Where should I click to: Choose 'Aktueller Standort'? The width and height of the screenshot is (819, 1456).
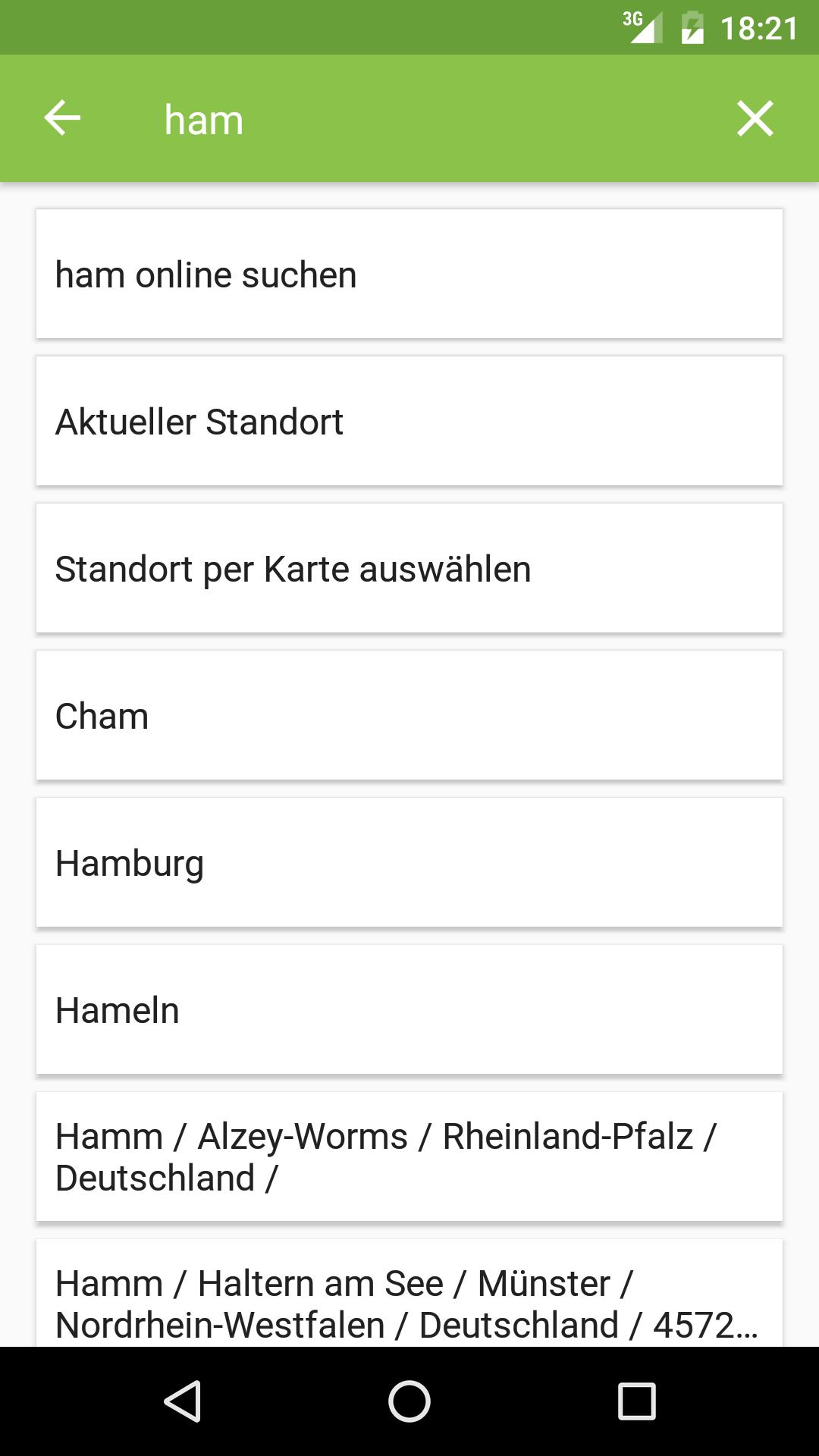point(409,422)
